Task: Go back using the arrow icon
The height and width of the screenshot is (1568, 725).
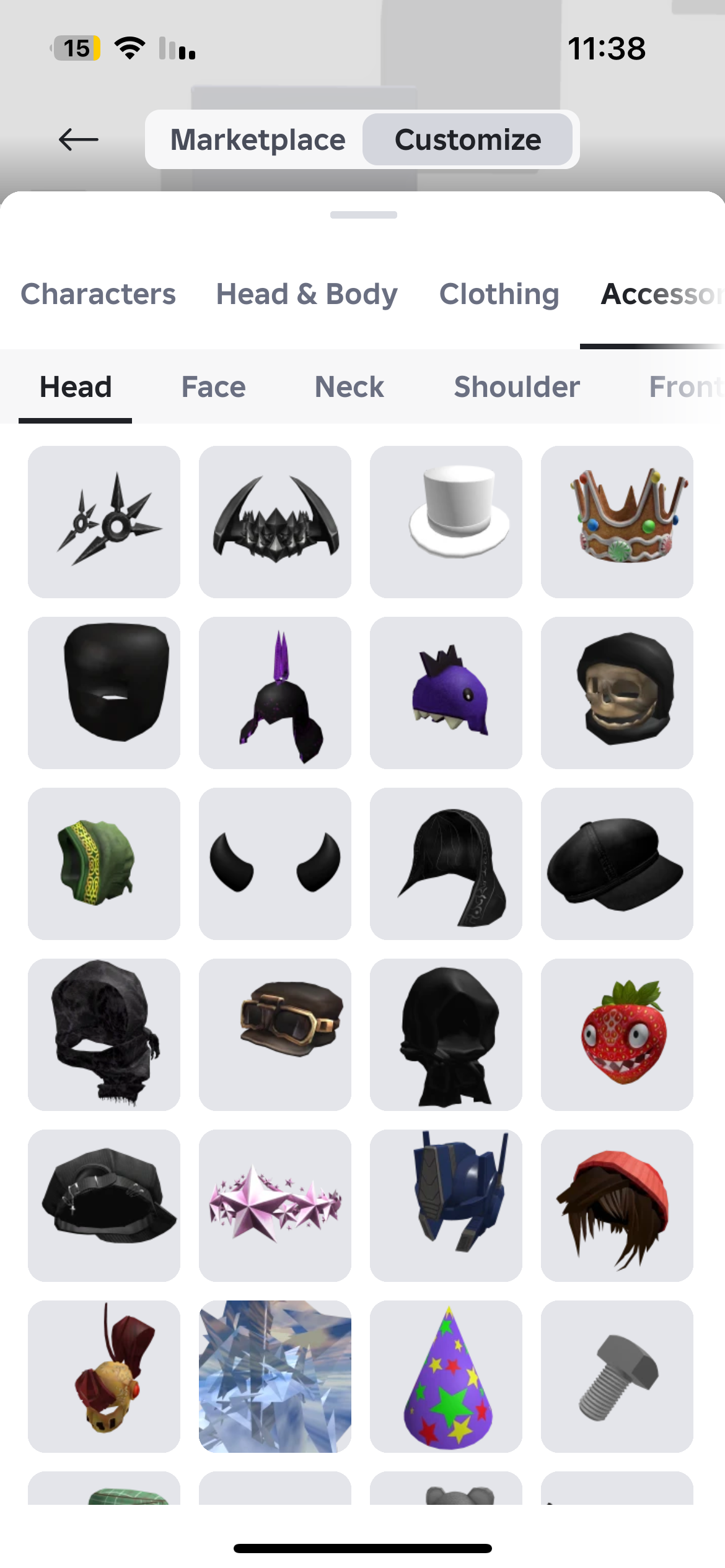Action: [79, 139]
